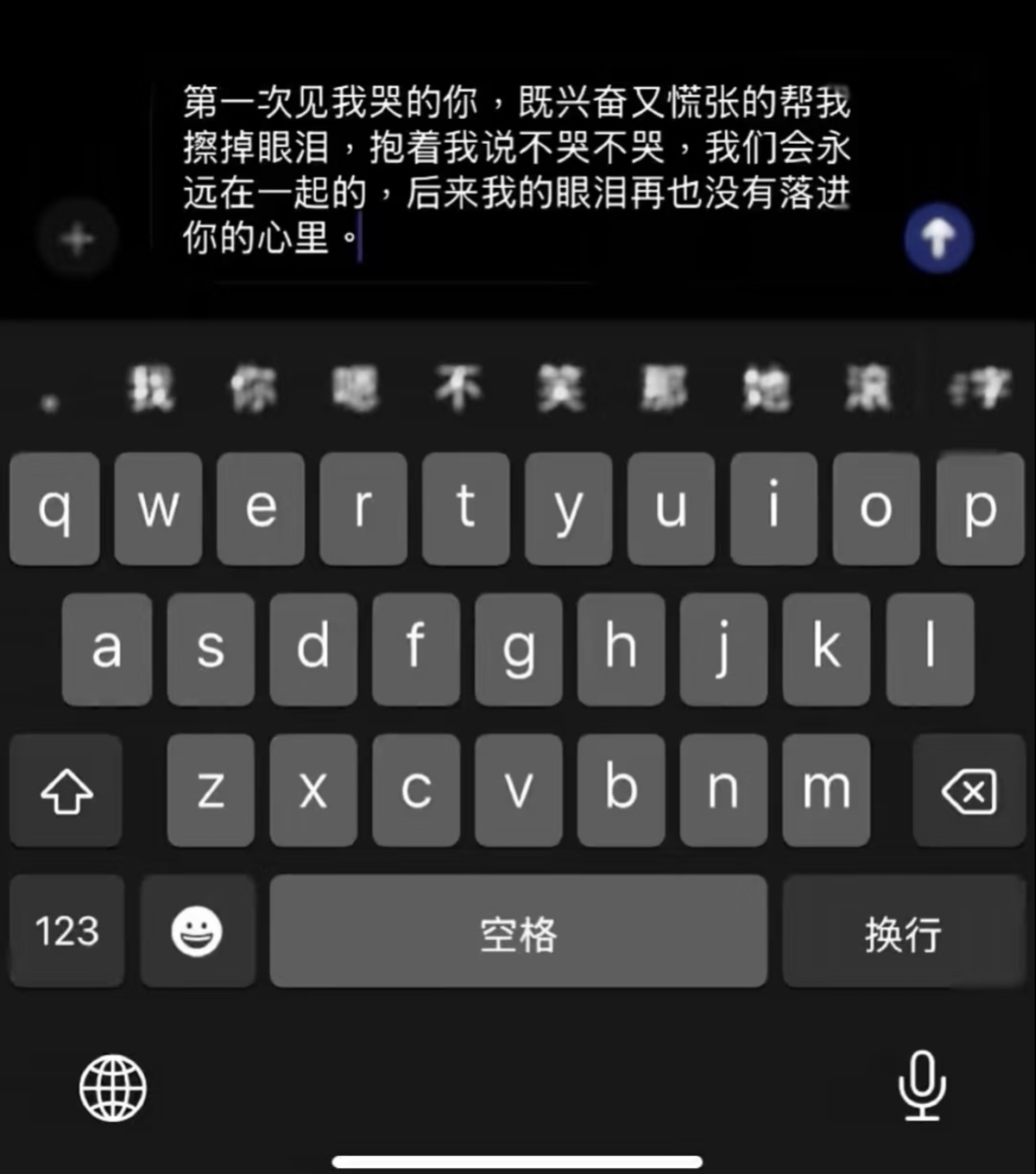Tap the shift key
This screenshot has height=1174, width=1036.
click(x=66, y=791)
